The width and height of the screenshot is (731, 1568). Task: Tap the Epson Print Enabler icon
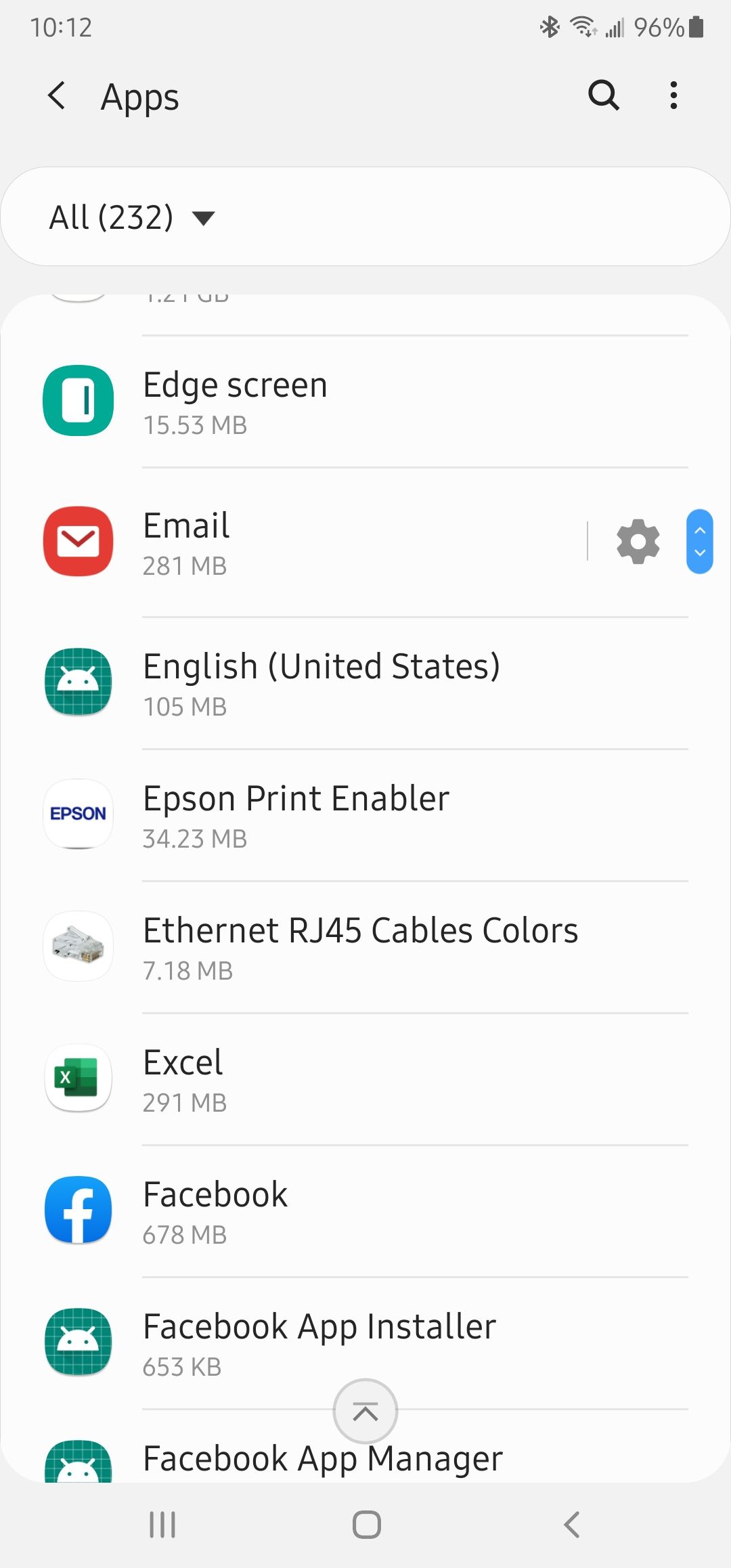(x=77, y=814)
